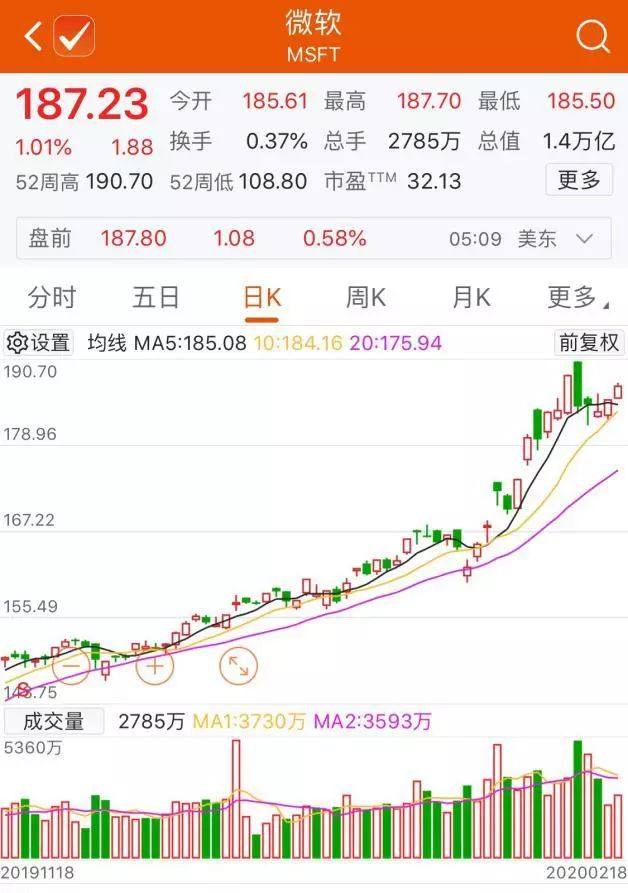628x893 pixels.
Task: Expand the 盘前 pre-market row
Action: (x=585, y=239)
